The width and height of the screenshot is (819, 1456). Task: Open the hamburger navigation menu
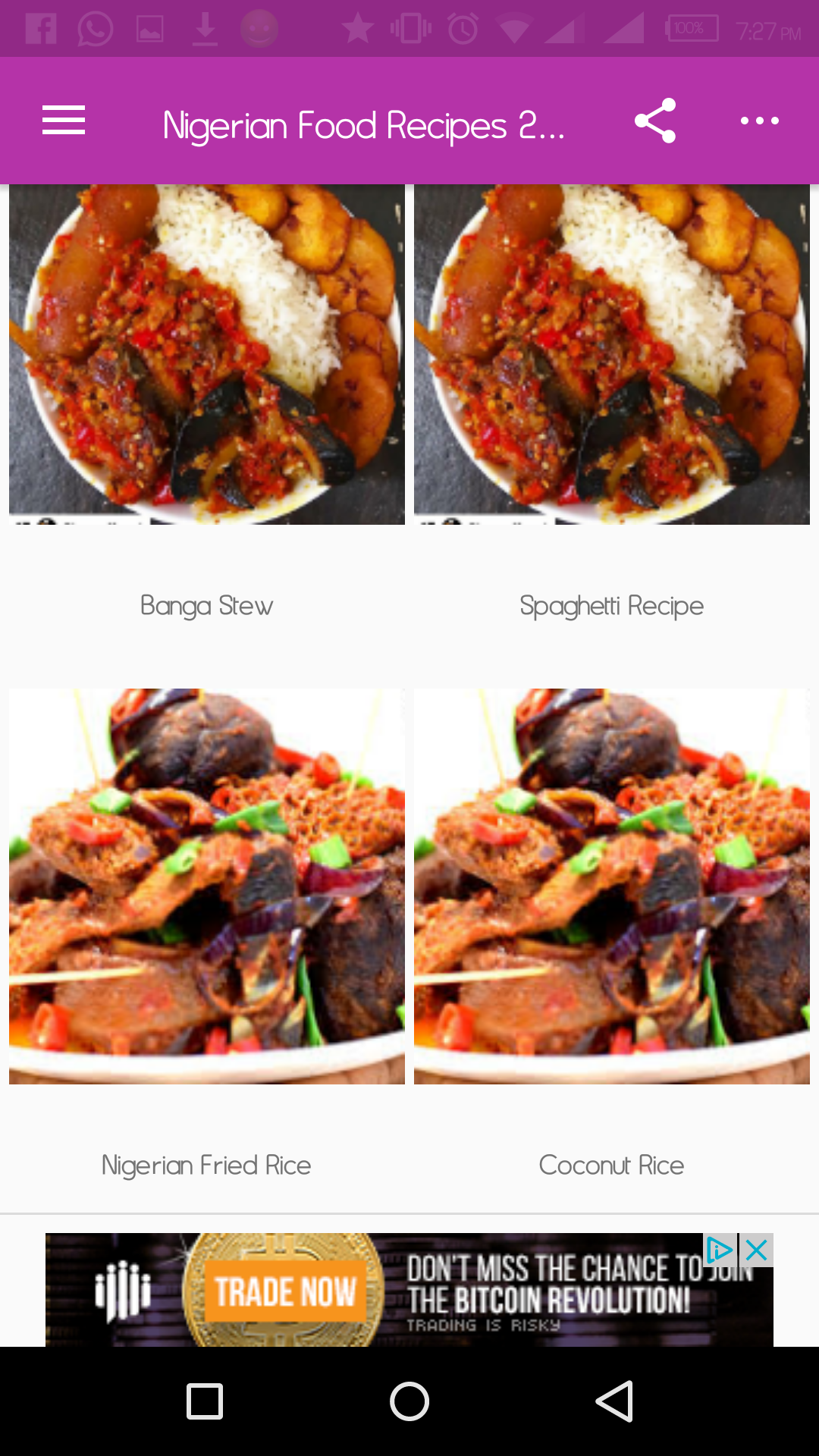click(64, 121)
